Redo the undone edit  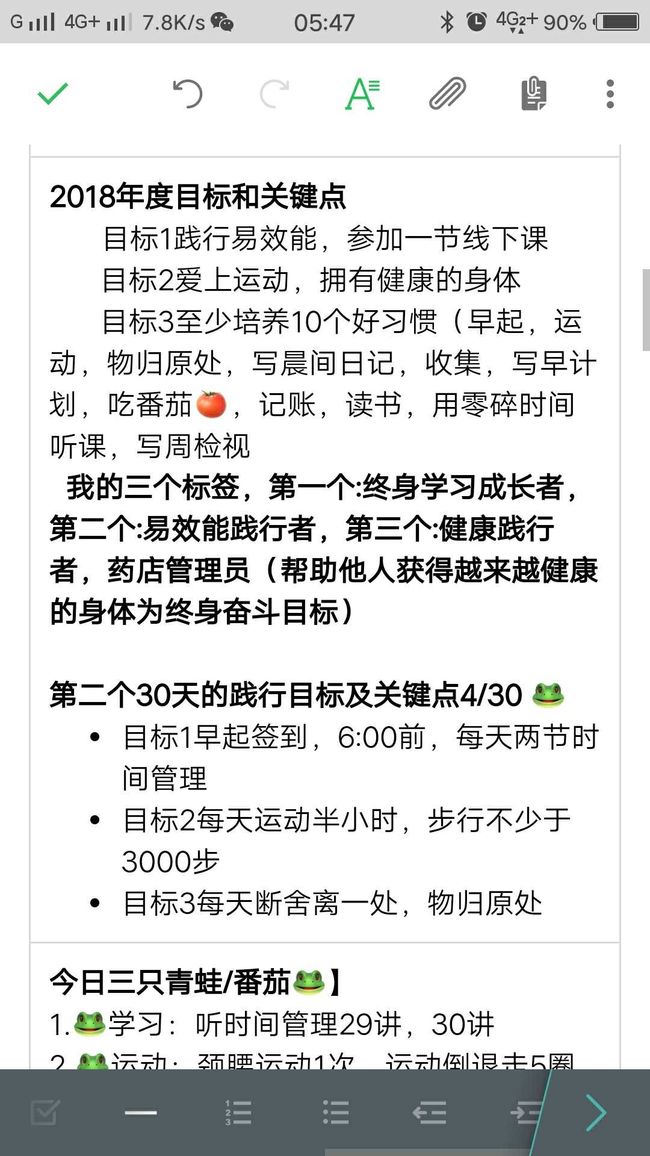click(x=275, y=94)
